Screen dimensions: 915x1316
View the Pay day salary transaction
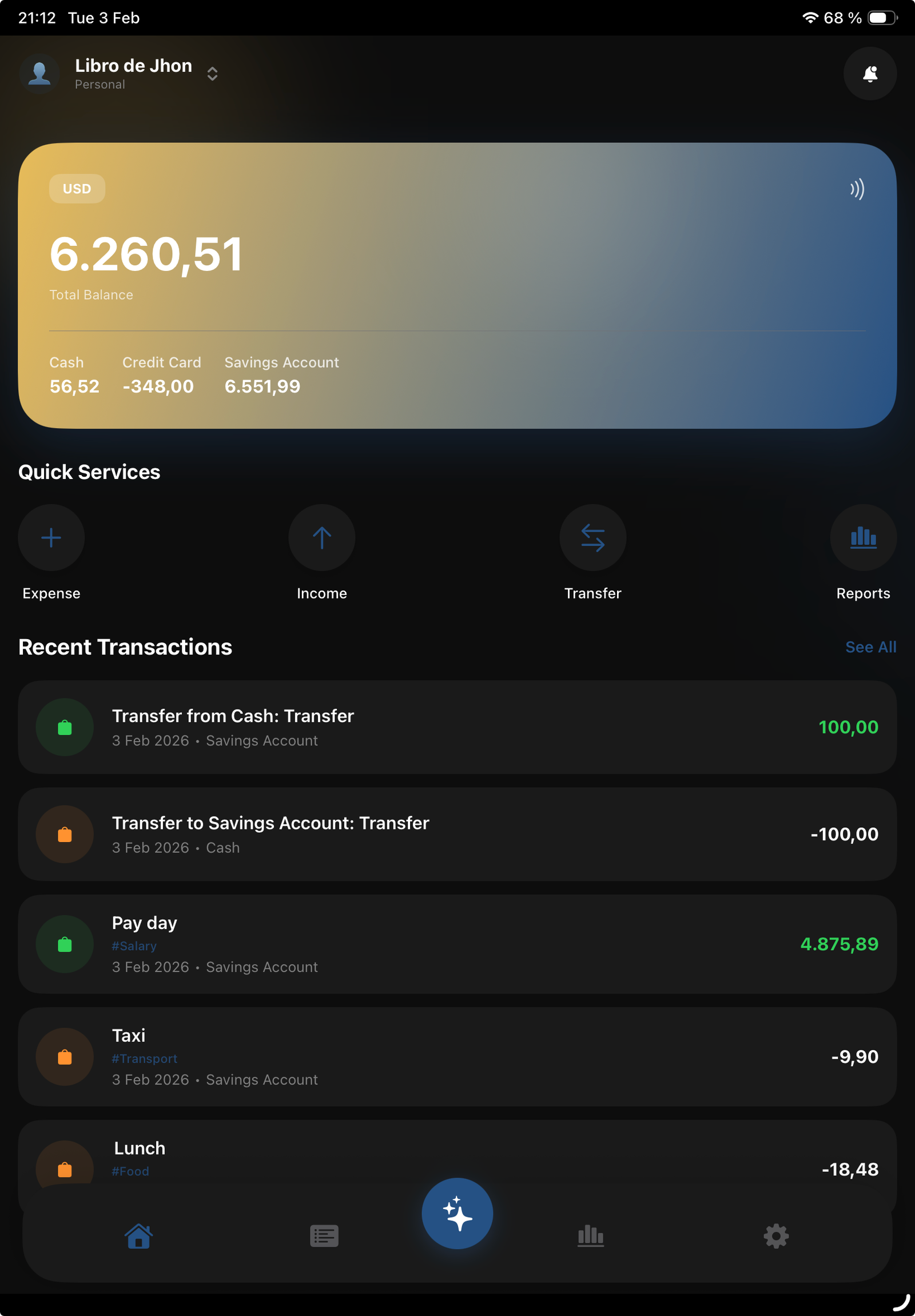tap(457, 943)
